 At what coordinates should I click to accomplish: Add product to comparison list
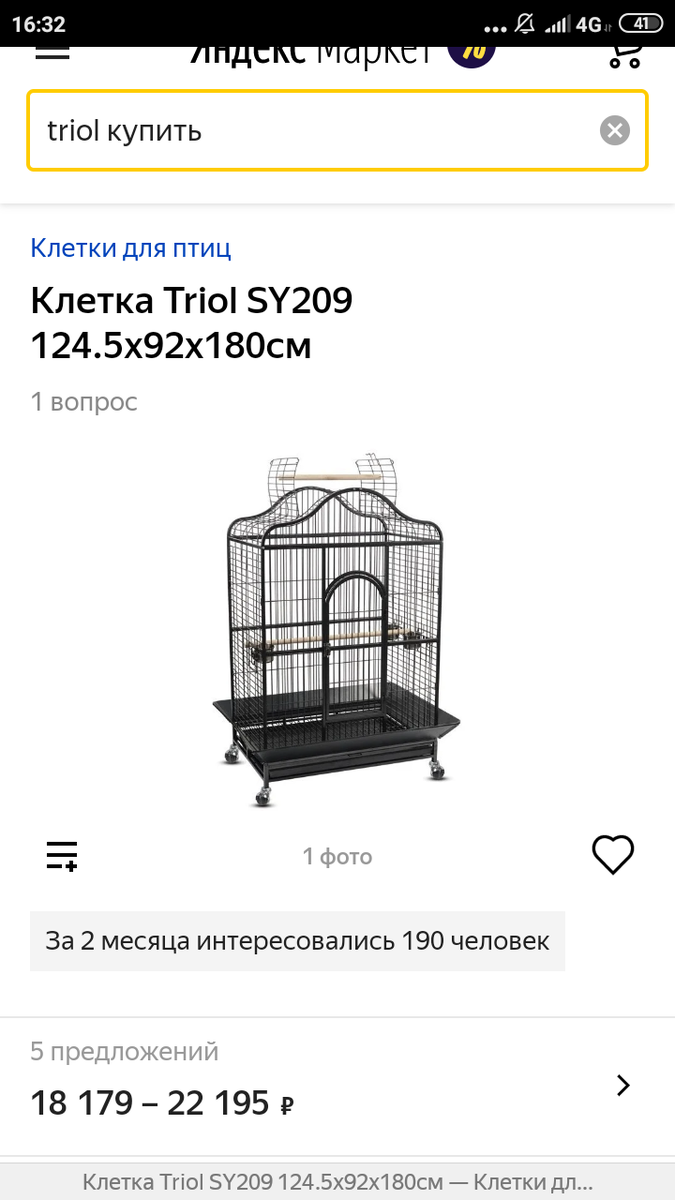62,856
